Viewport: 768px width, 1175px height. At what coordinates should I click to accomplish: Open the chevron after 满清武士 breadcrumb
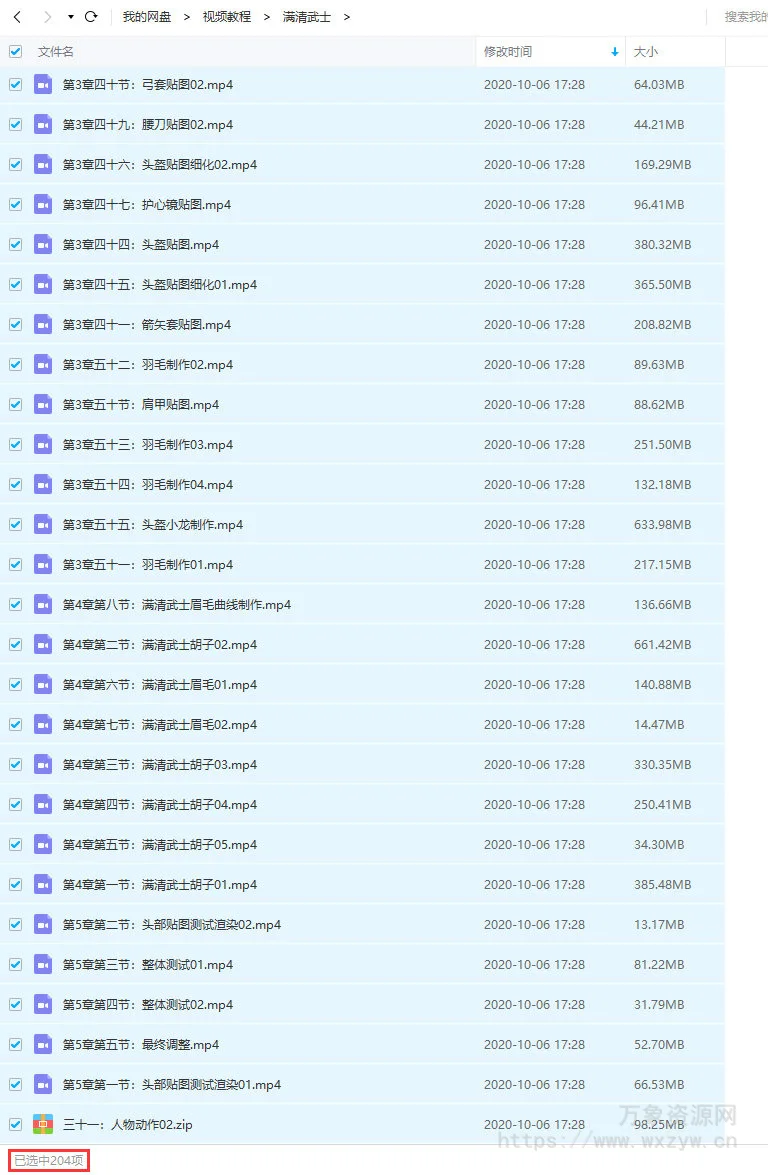(x=346, y=17)
